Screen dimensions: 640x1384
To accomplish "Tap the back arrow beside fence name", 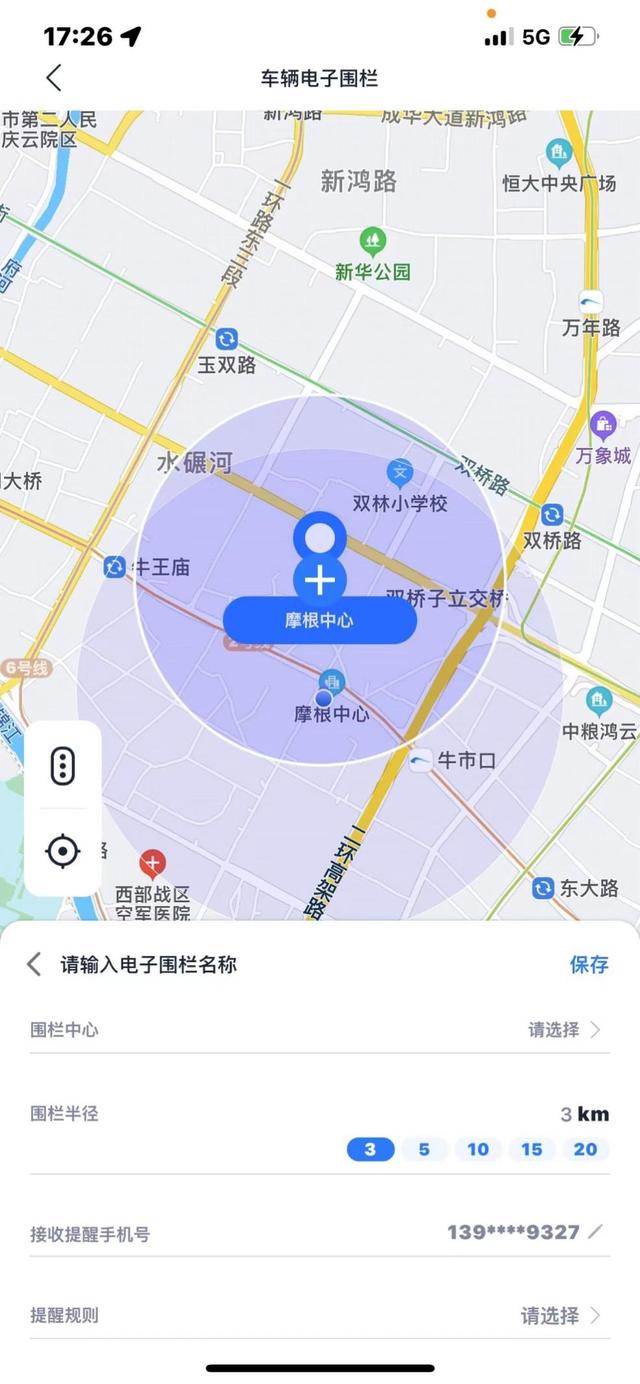I will tap(35, 964).
